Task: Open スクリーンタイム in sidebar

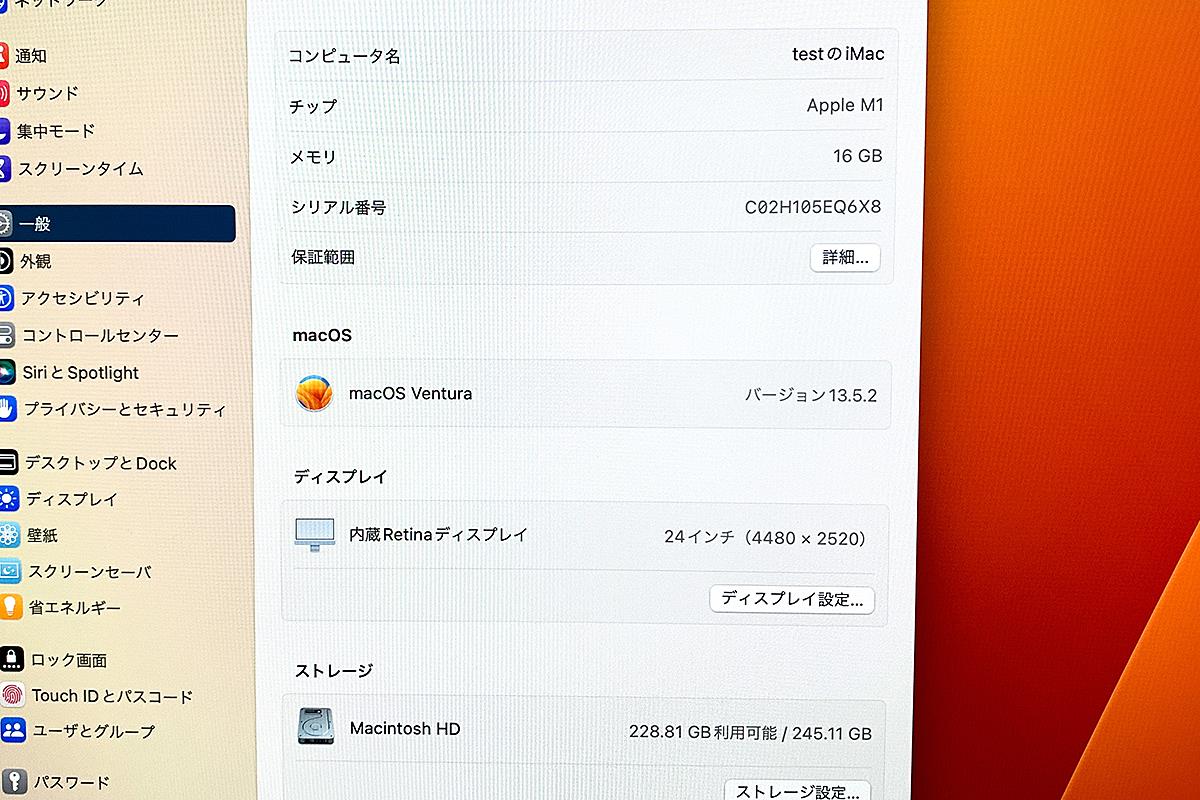Action: pyautogui.click(x=80, y=168)
